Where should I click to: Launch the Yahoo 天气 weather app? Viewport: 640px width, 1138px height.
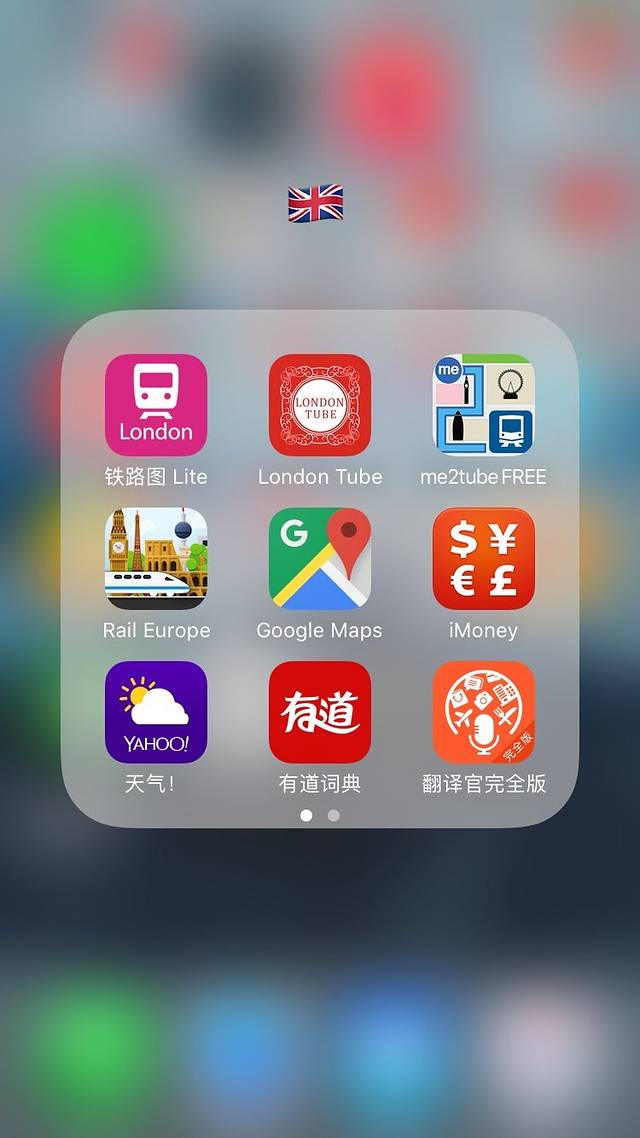[x=156, y=712]
